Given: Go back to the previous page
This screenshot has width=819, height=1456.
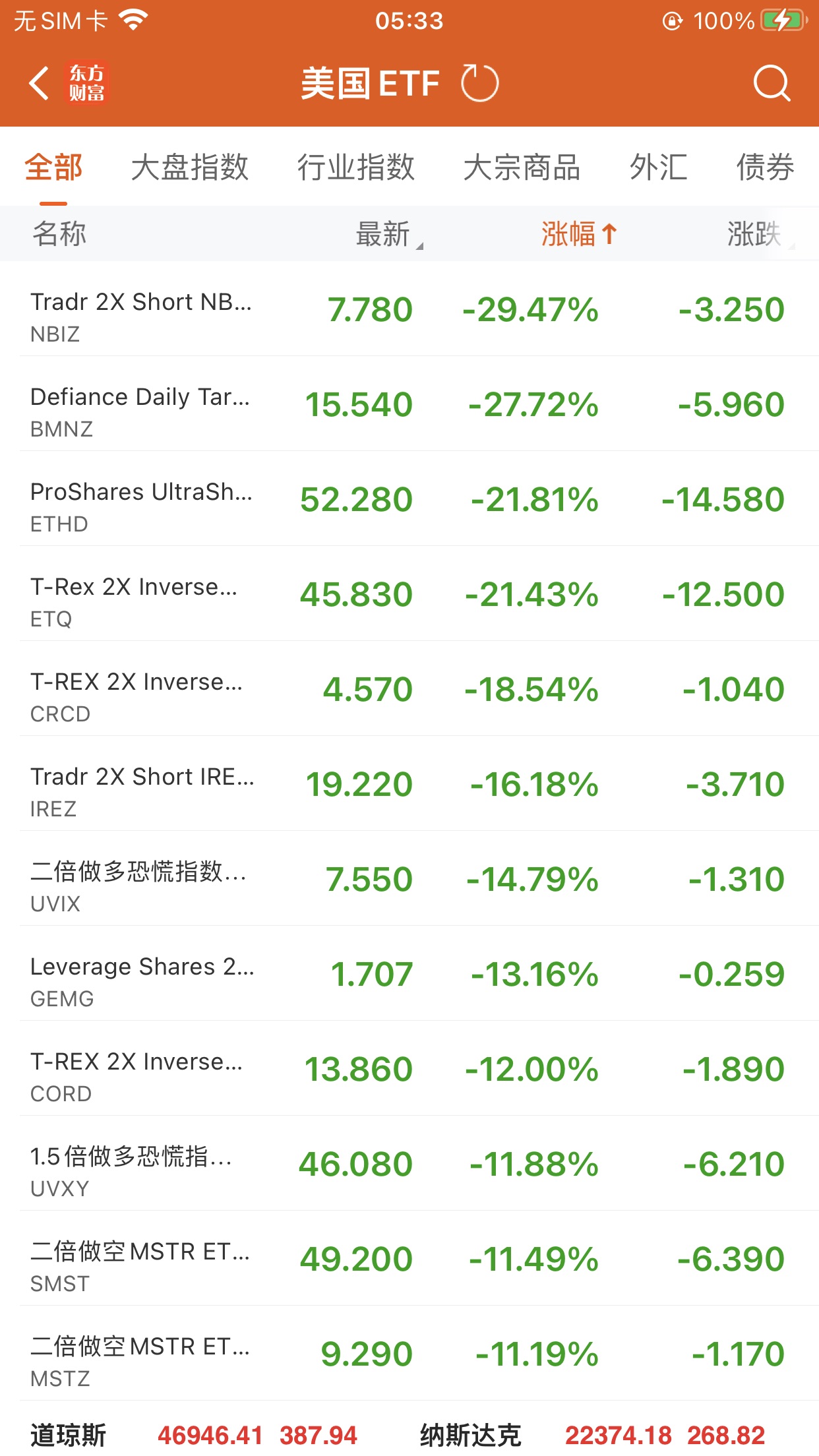Looking at the screenshot, I should point(40,84).
